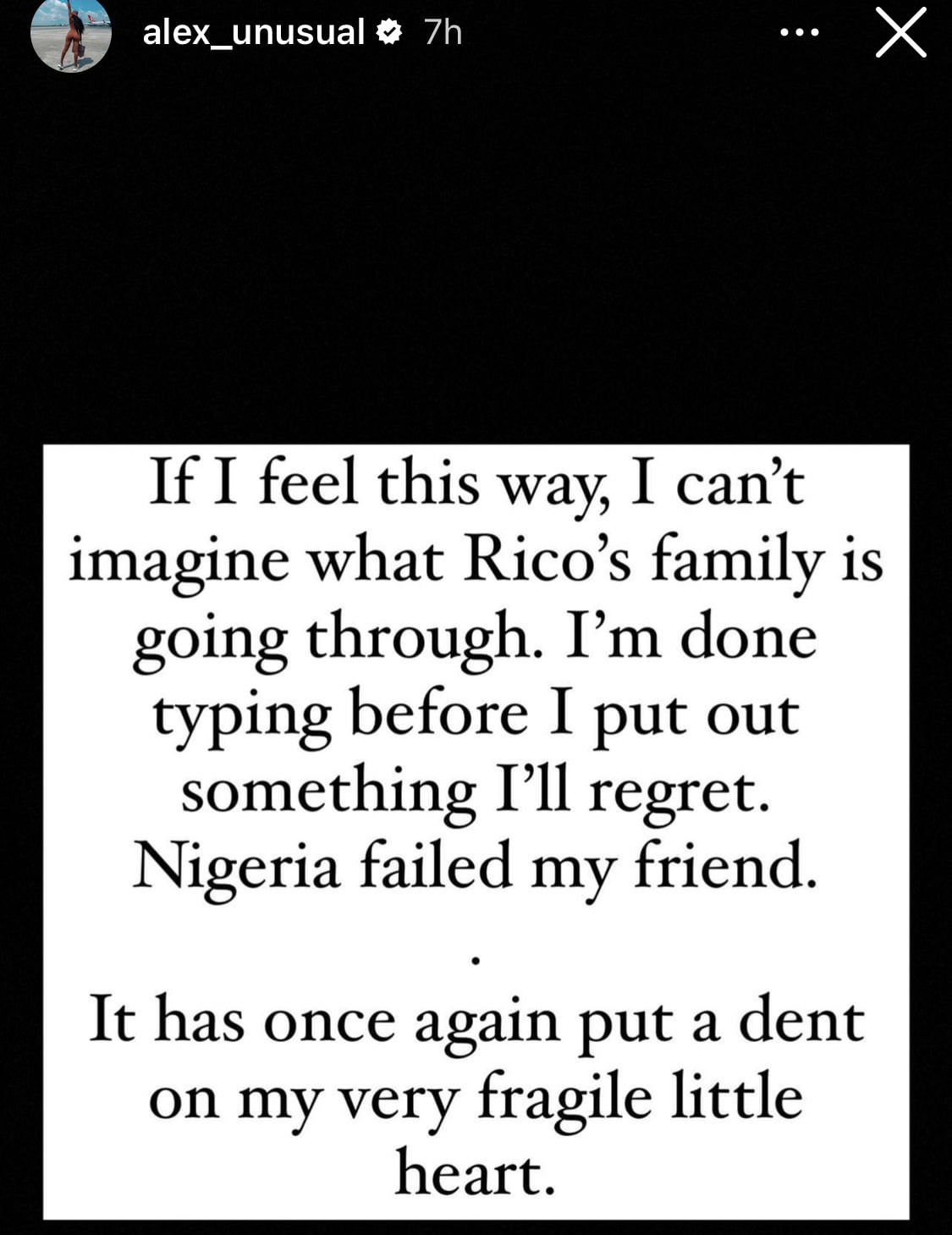Image resolution: width=952 pixels, height=1235 pixels.
Task: Tap the alex_unusual username
Action: (253, 33)
